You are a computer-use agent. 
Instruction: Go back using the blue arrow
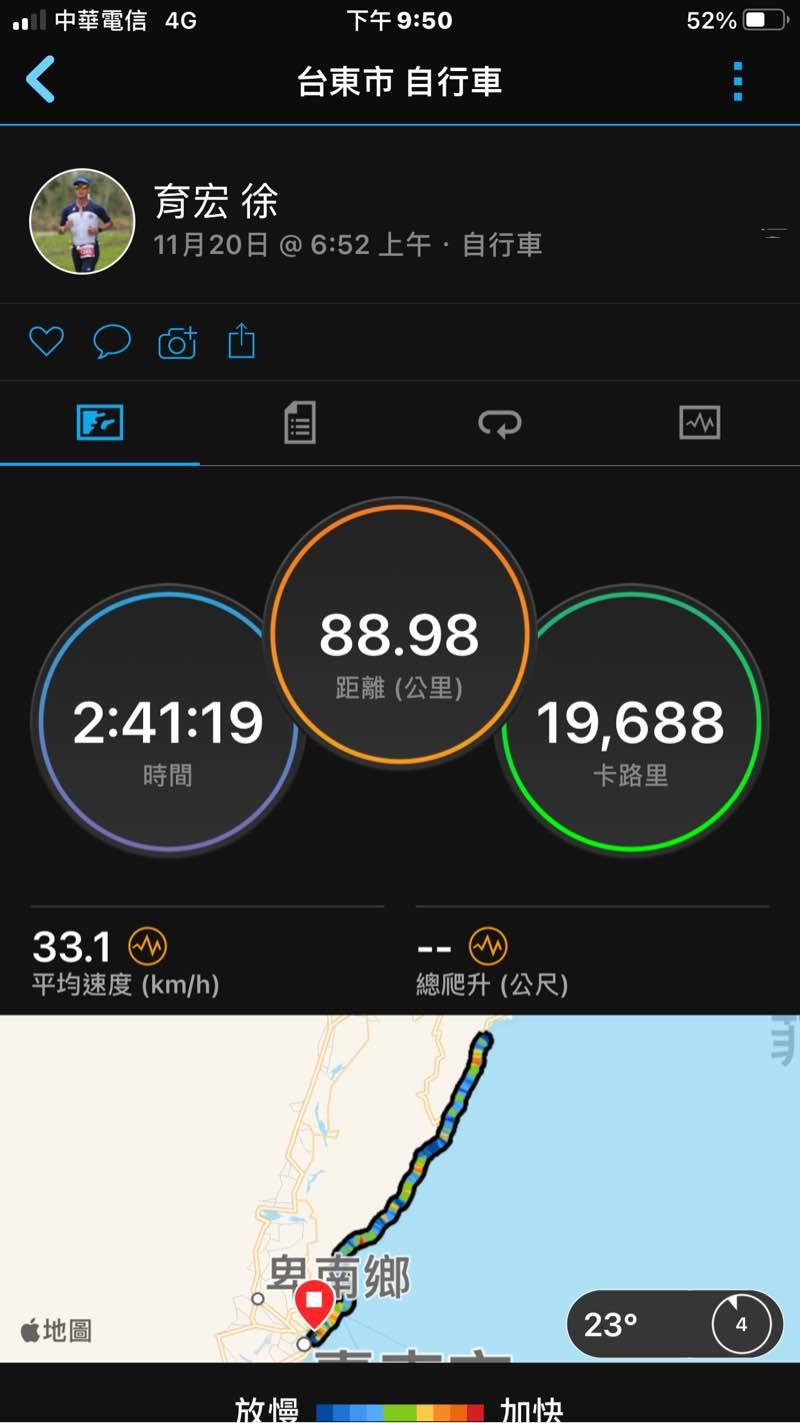[x=40, y=80]
